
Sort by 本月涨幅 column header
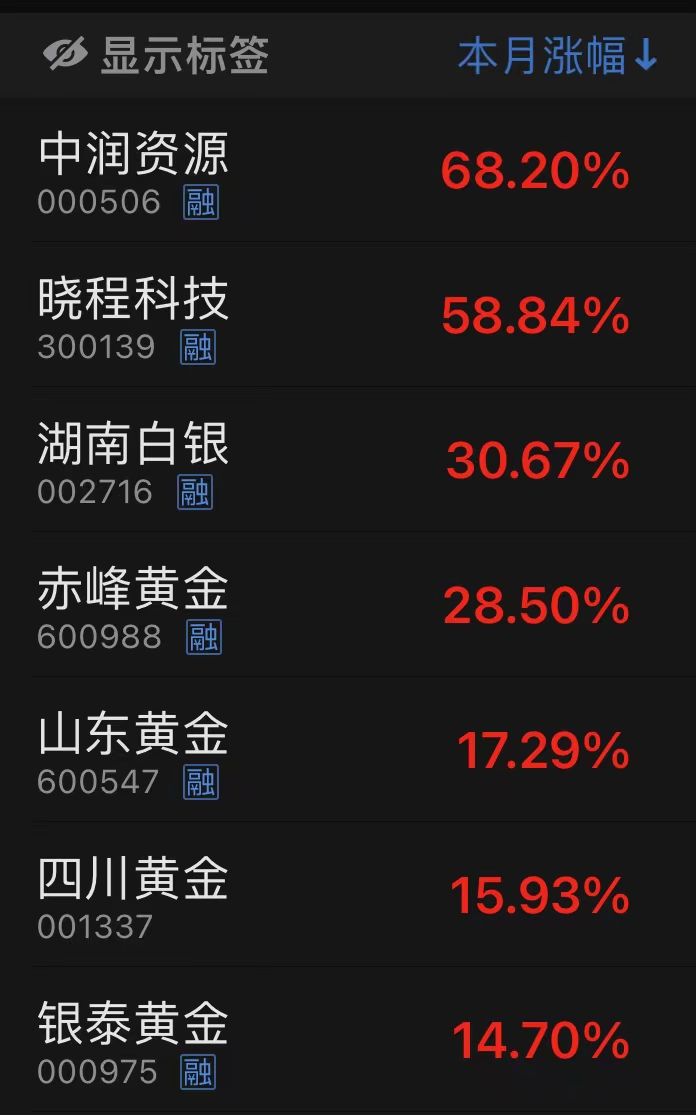tap(557, 55)
